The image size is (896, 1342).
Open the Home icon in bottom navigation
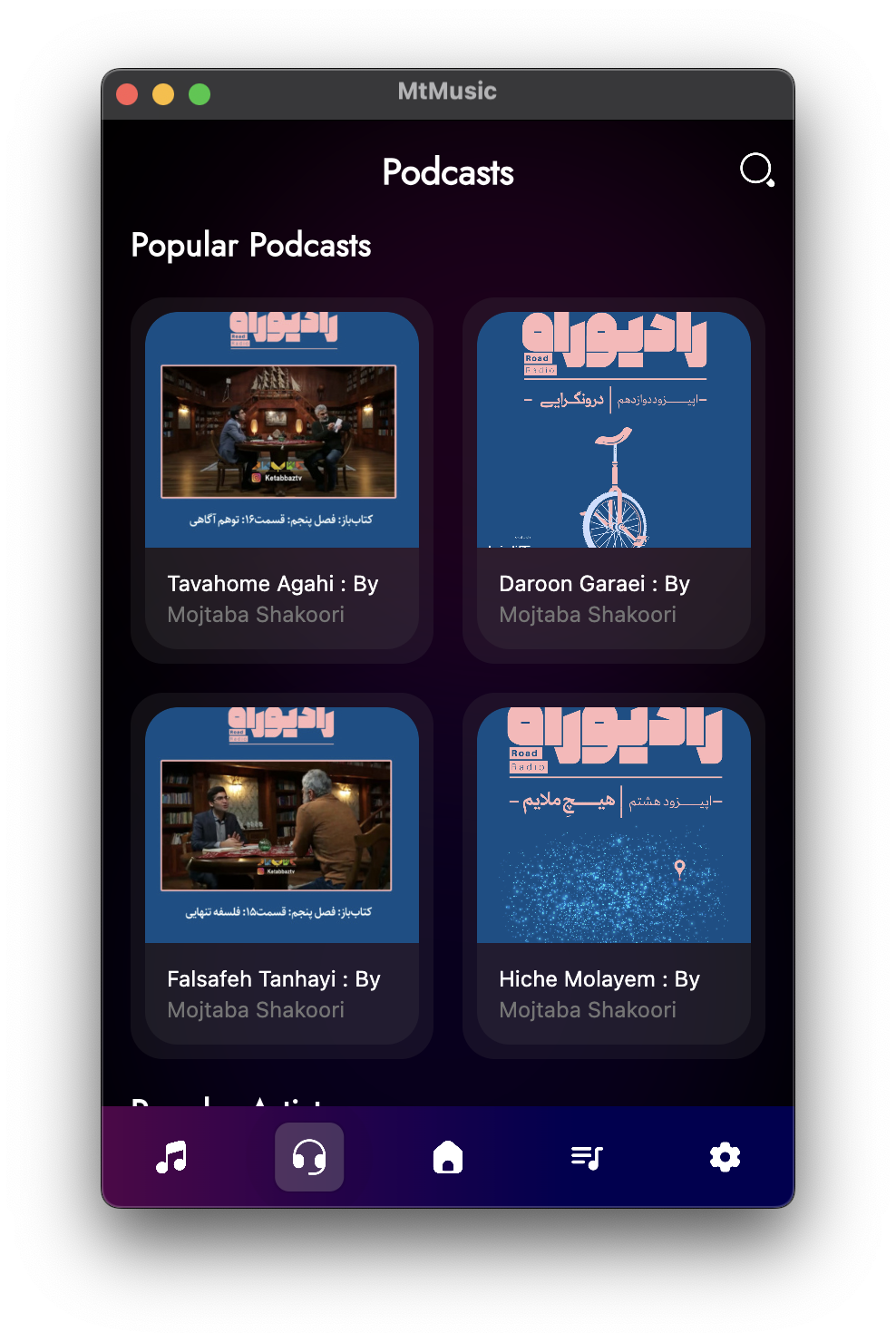click(x=448, y=1156)
